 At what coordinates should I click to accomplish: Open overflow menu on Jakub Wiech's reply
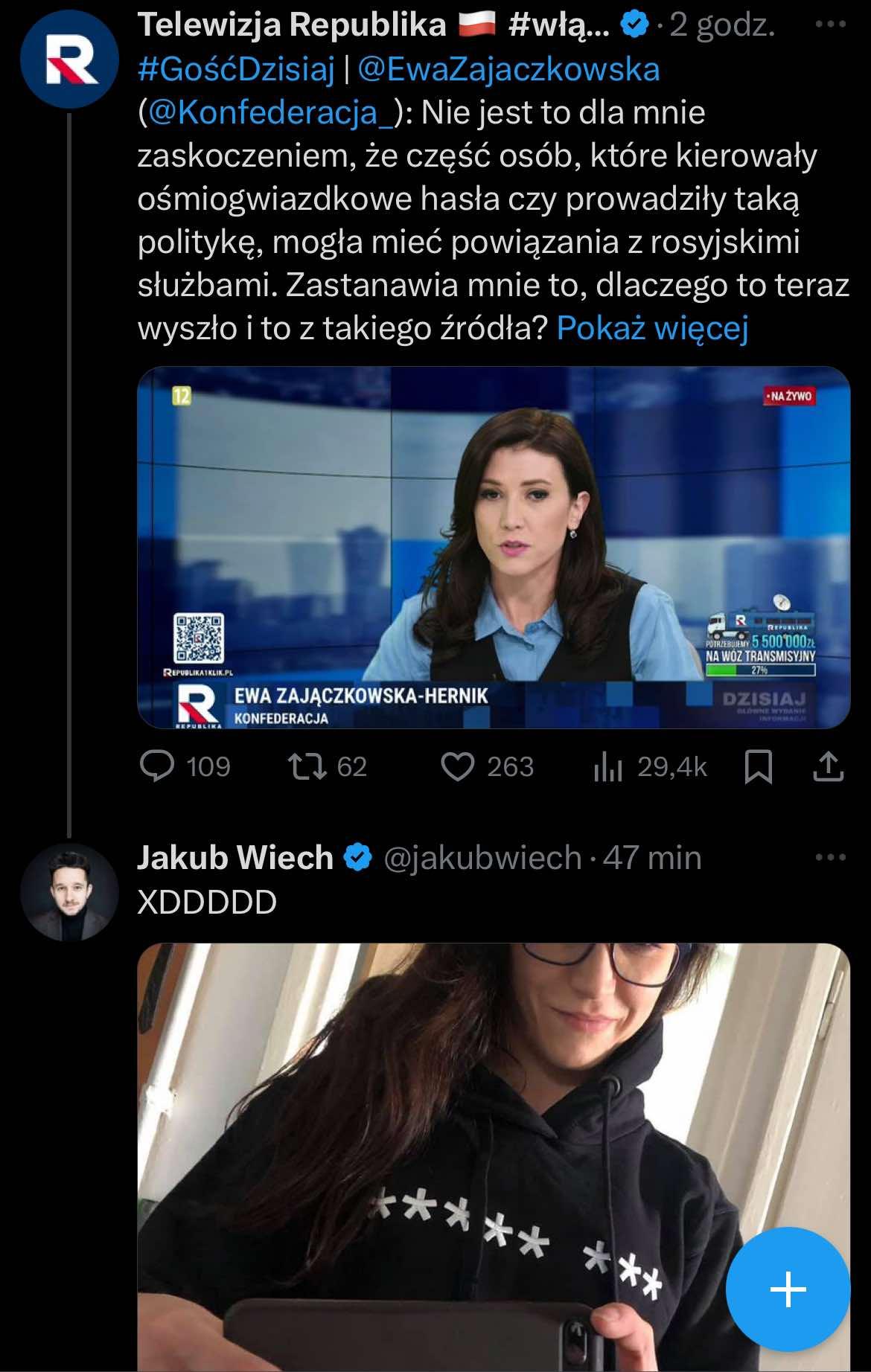830,858
